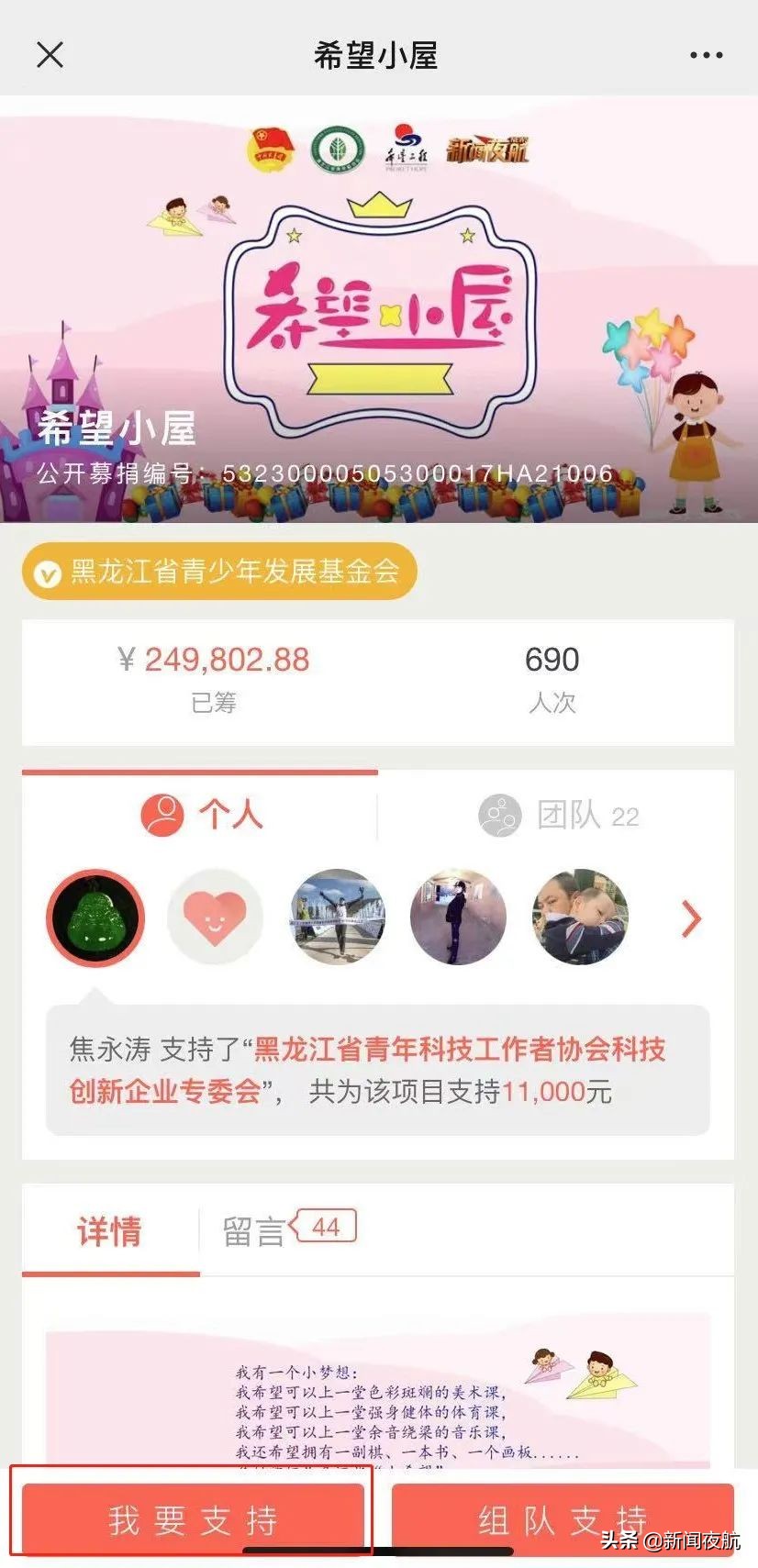Select the corridor photo avatar supporter

pos(458,917)
